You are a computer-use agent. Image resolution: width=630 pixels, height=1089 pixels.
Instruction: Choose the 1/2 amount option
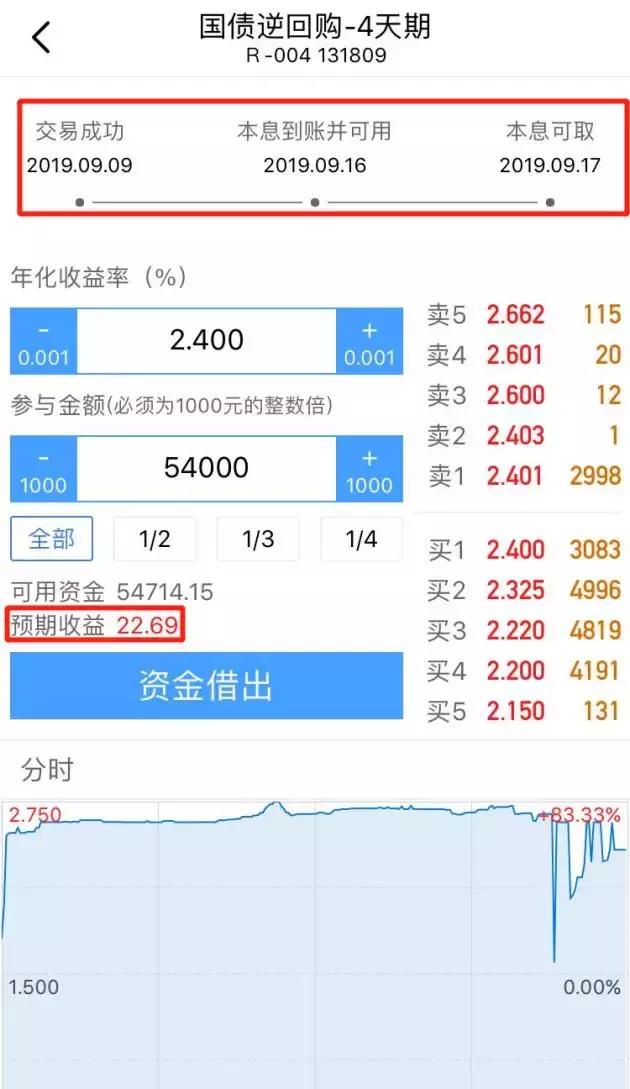click(155, 539)
